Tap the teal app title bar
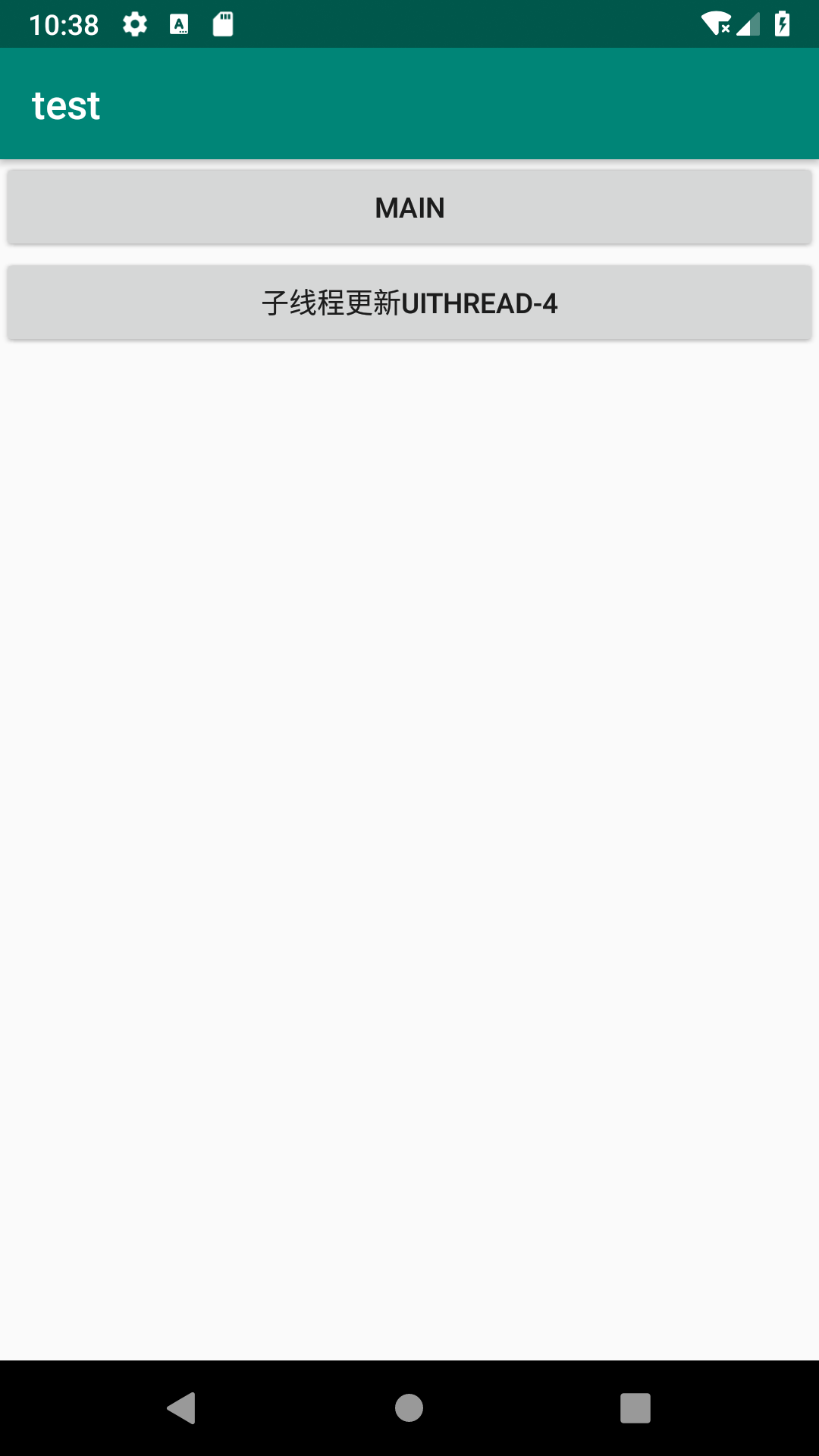This screenshot has height=1456, width=819. [409, 104]
